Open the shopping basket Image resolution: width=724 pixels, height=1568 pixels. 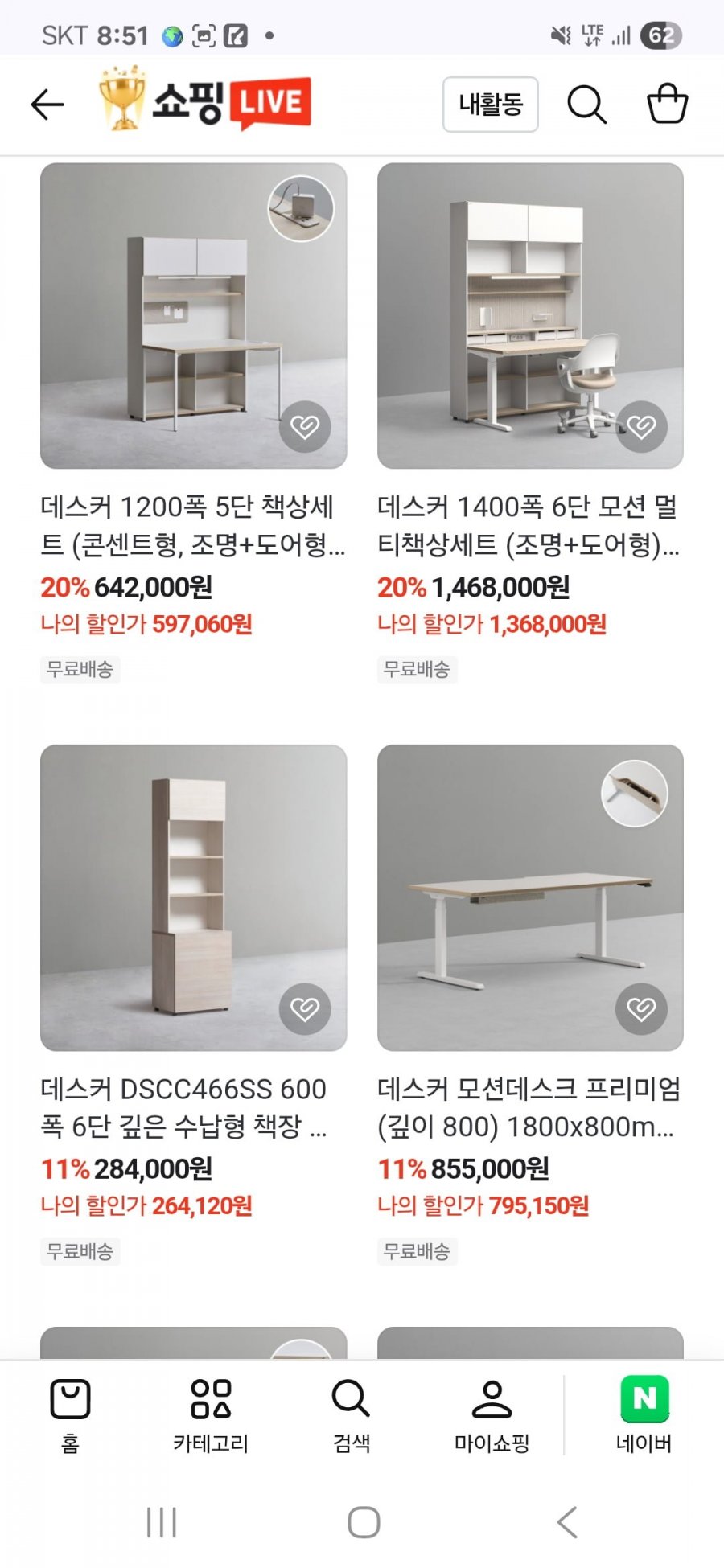pyautogui.click(x=667, y=105)
